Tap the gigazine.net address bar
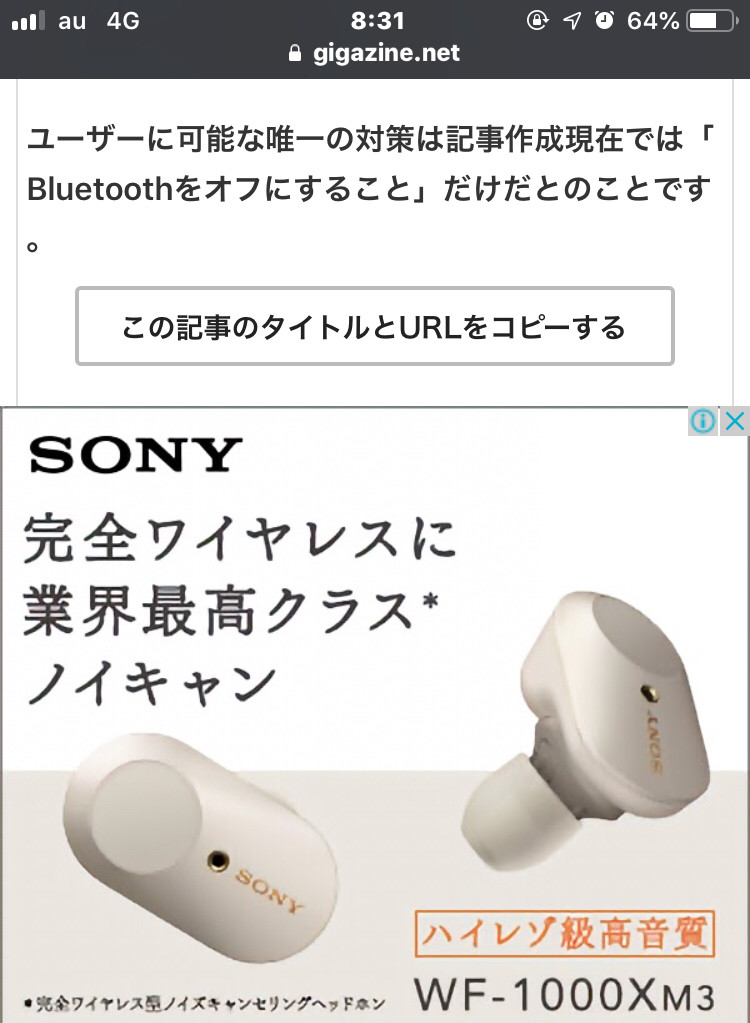750x1023 pixels. (374, 53)
